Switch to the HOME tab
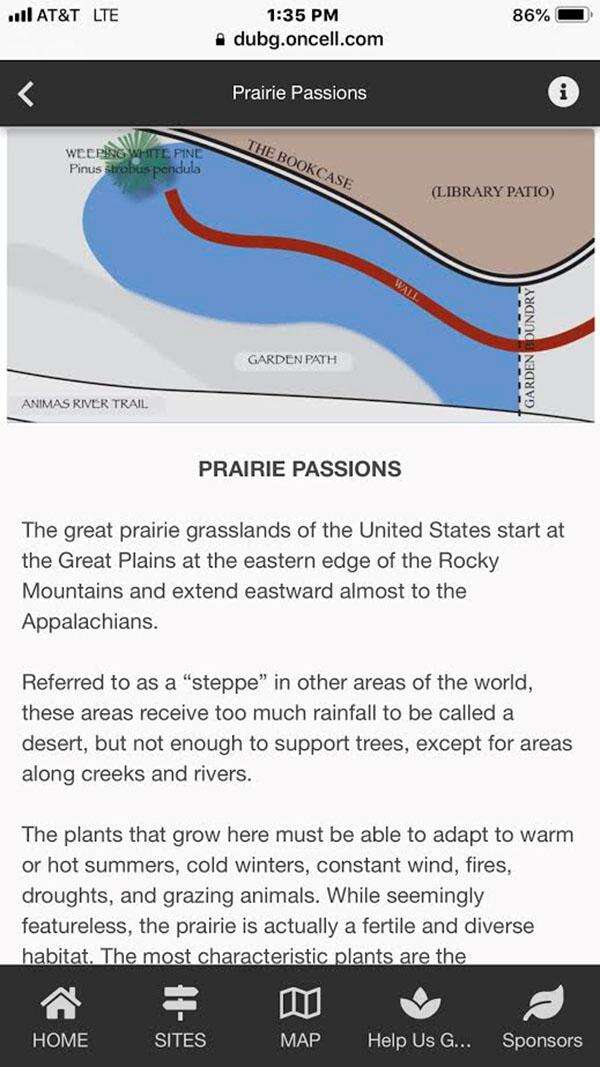 pyautogui.click(x=60, y=1017)
